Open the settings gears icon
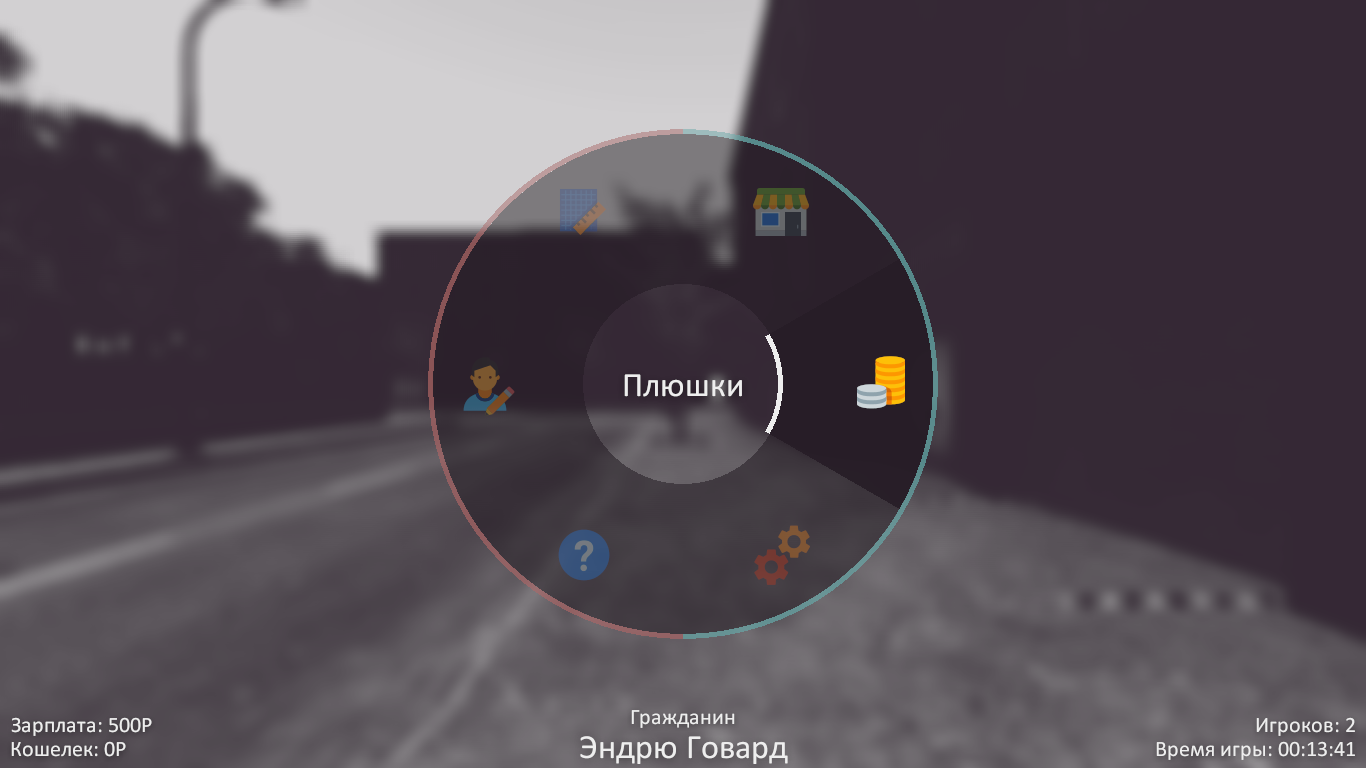This screenshot has height=768, width=1366. click(781, 555)
